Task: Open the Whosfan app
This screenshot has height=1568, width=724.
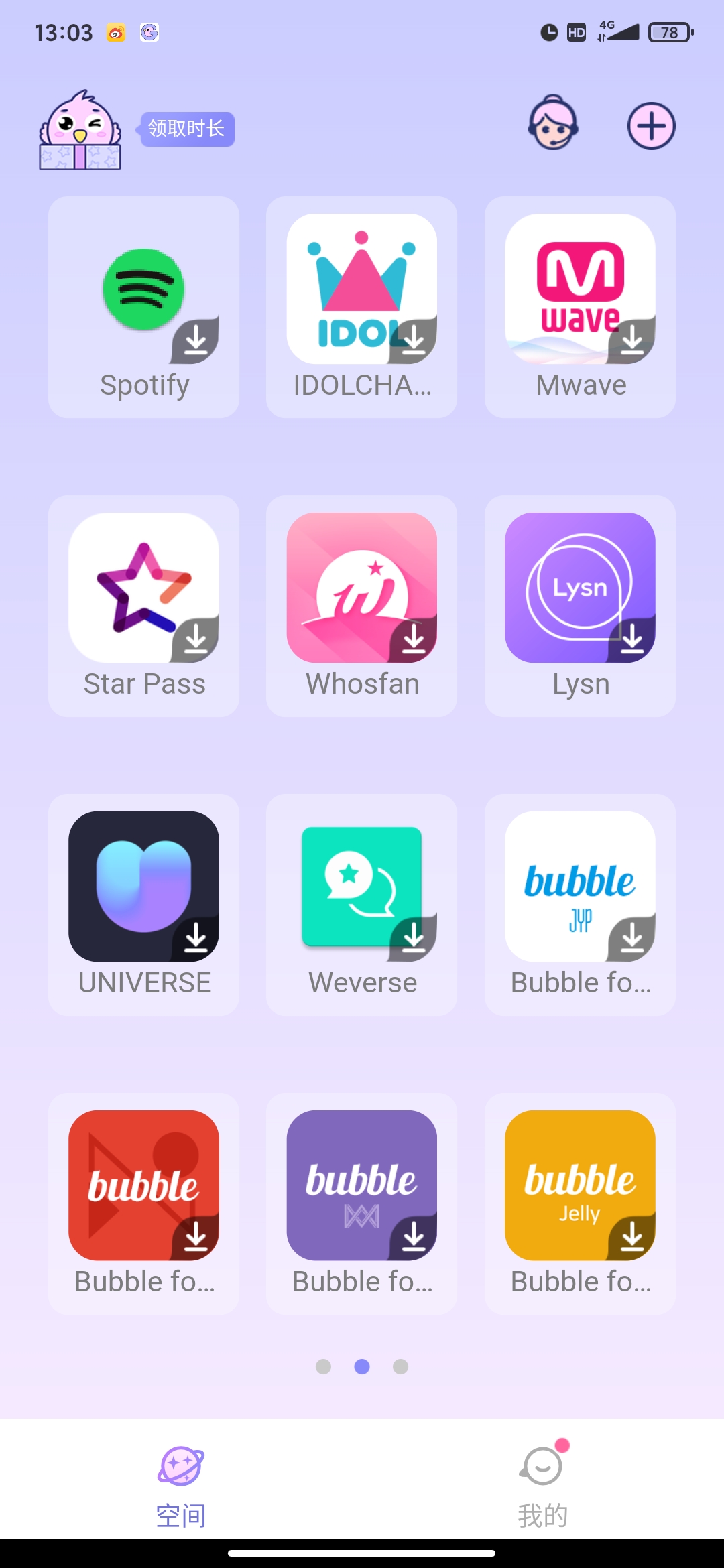Action: tap(361, 587)
